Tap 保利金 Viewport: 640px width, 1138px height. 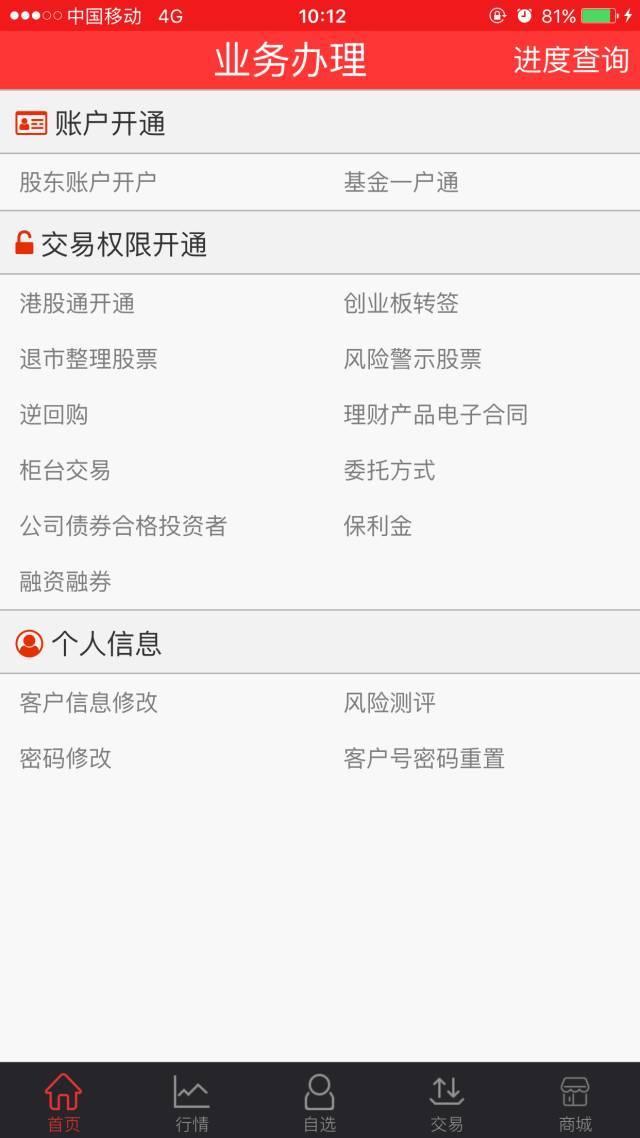(x=378, y=525)
